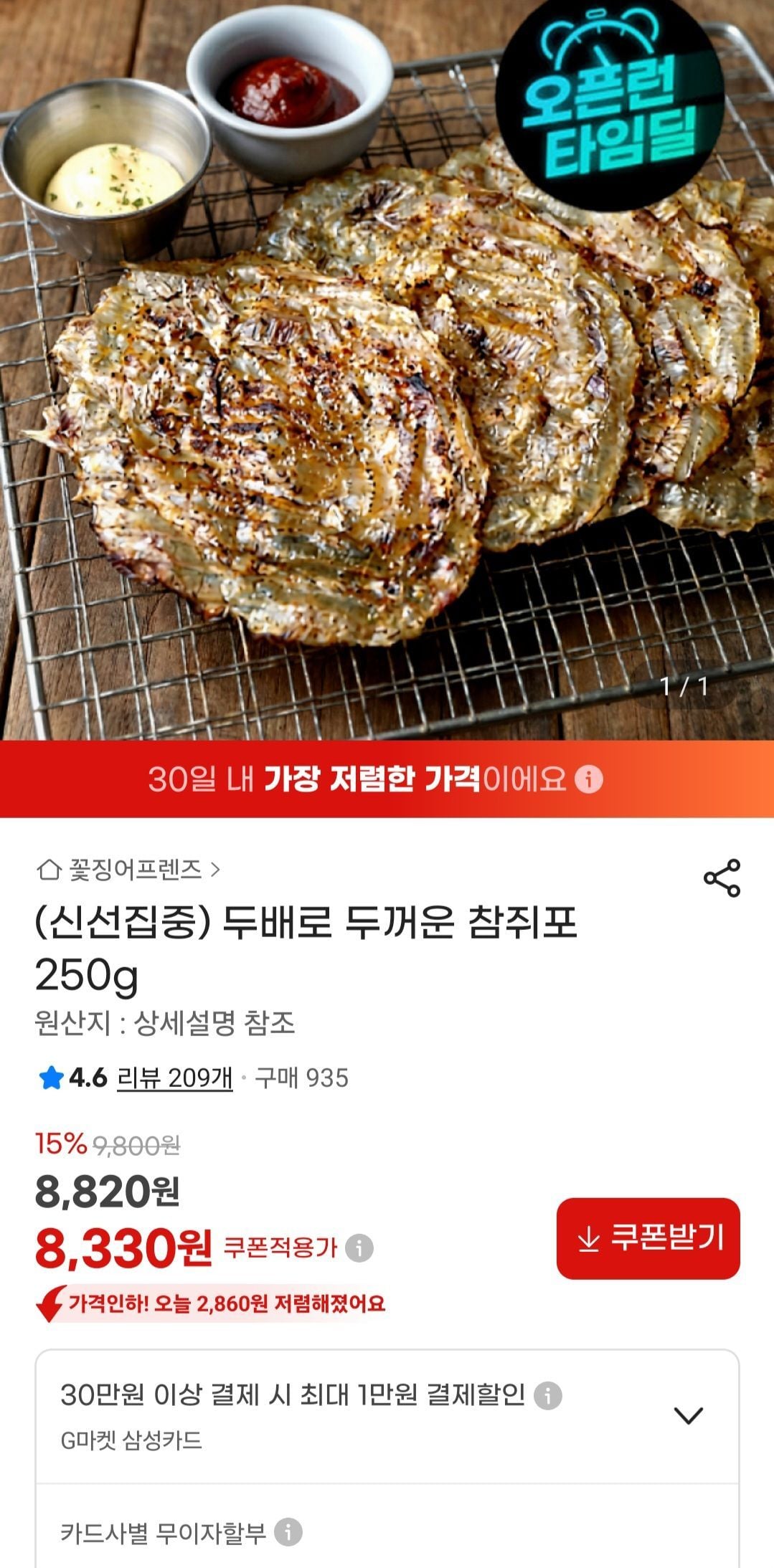Expand the G마켓 삼성카드 payment discount row
Viewport: 774px width, 1568px height.
point(688,1415)
